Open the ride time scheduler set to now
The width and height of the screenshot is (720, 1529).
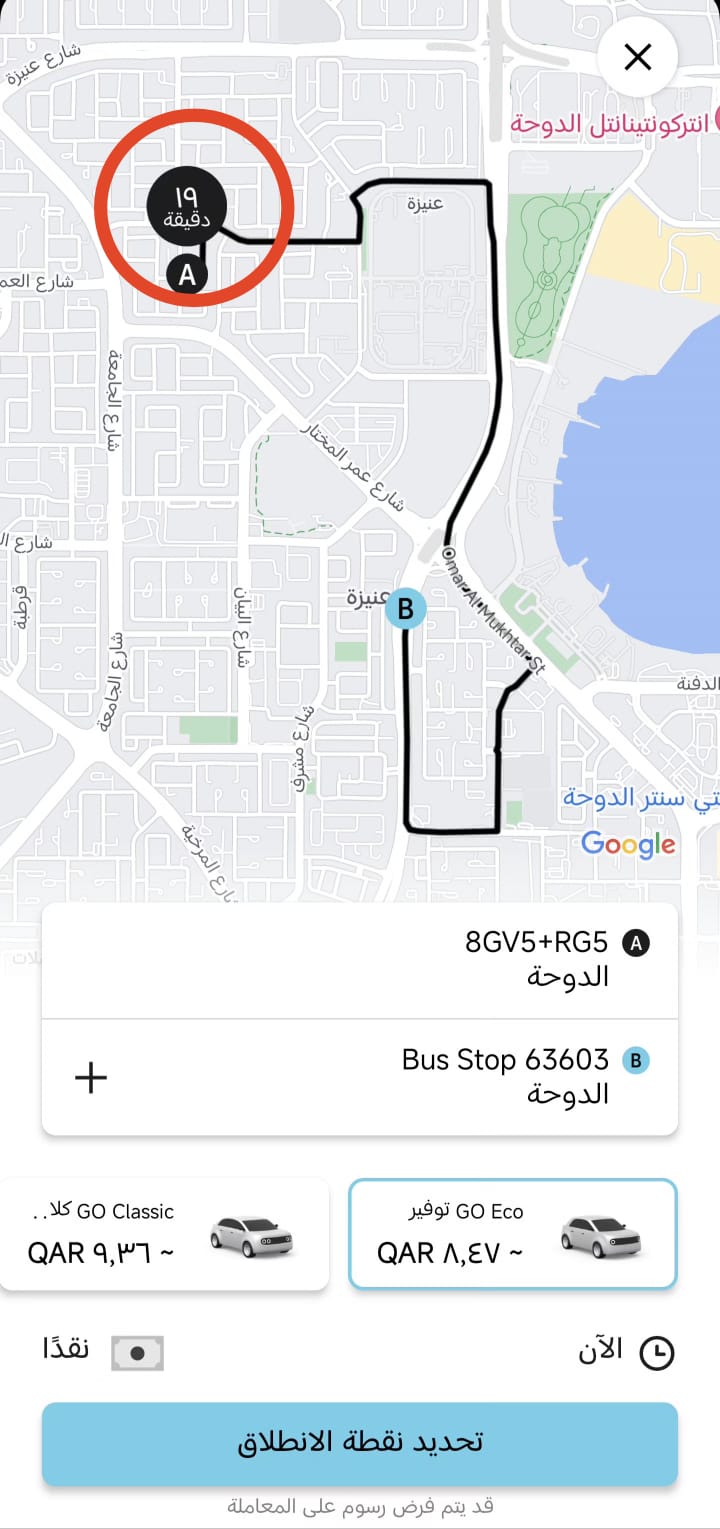coord(626,1351)
